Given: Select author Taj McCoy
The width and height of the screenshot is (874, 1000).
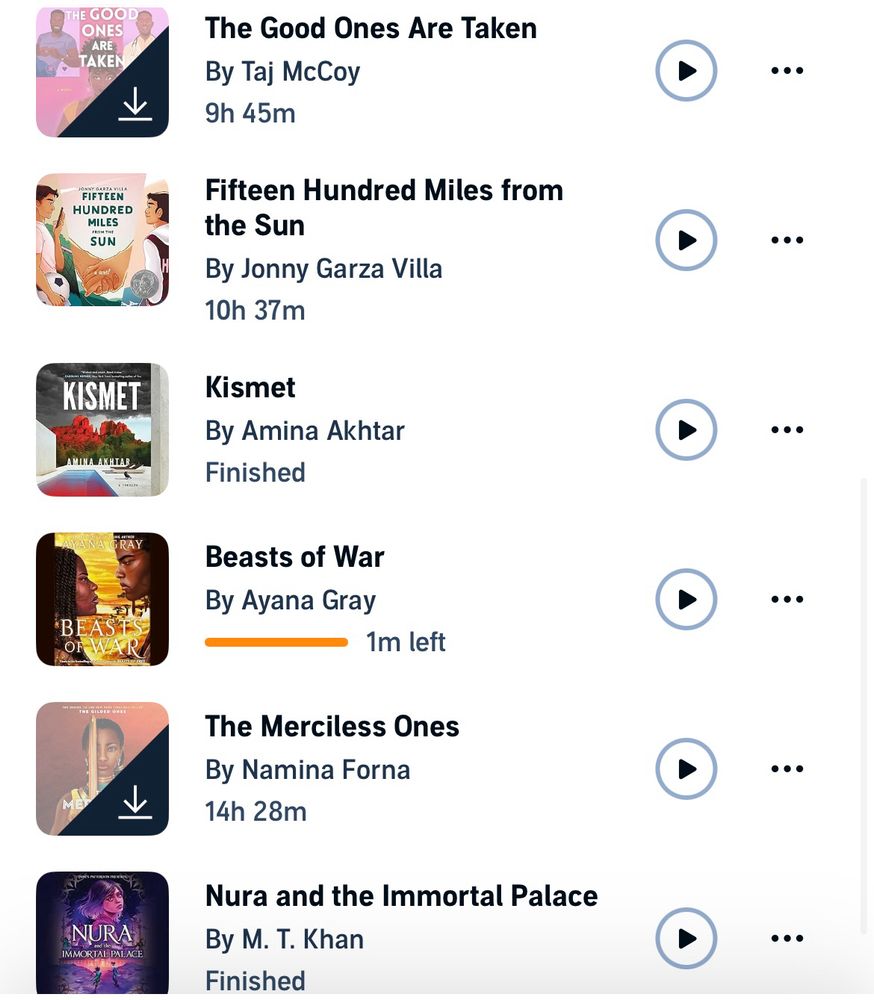Looking at the screenshot, I should point(283,72).
